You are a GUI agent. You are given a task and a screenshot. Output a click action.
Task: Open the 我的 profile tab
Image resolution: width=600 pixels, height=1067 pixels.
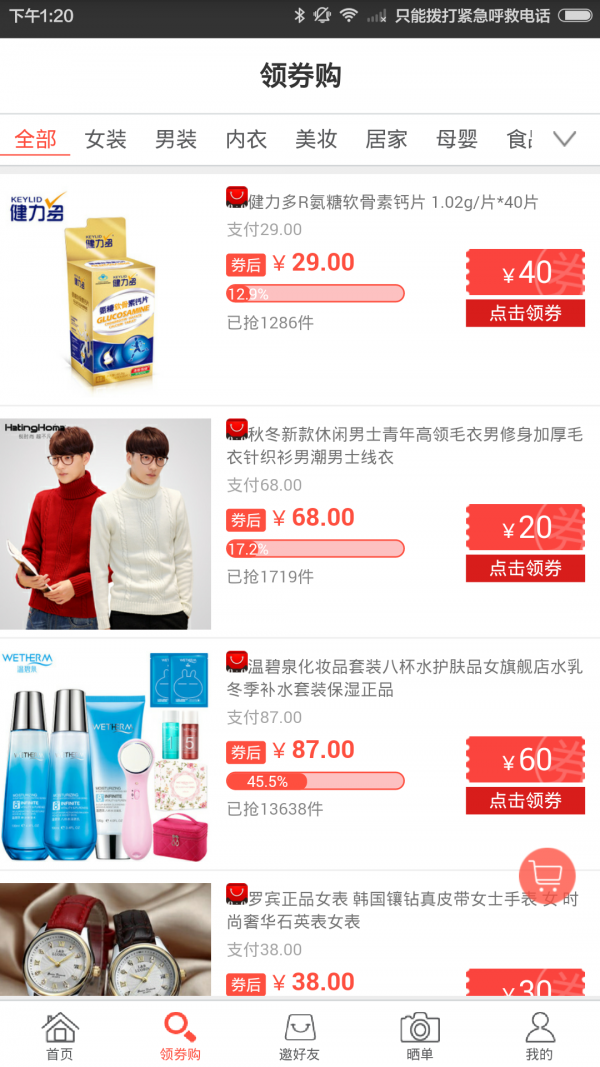(x=539, y=1036)
